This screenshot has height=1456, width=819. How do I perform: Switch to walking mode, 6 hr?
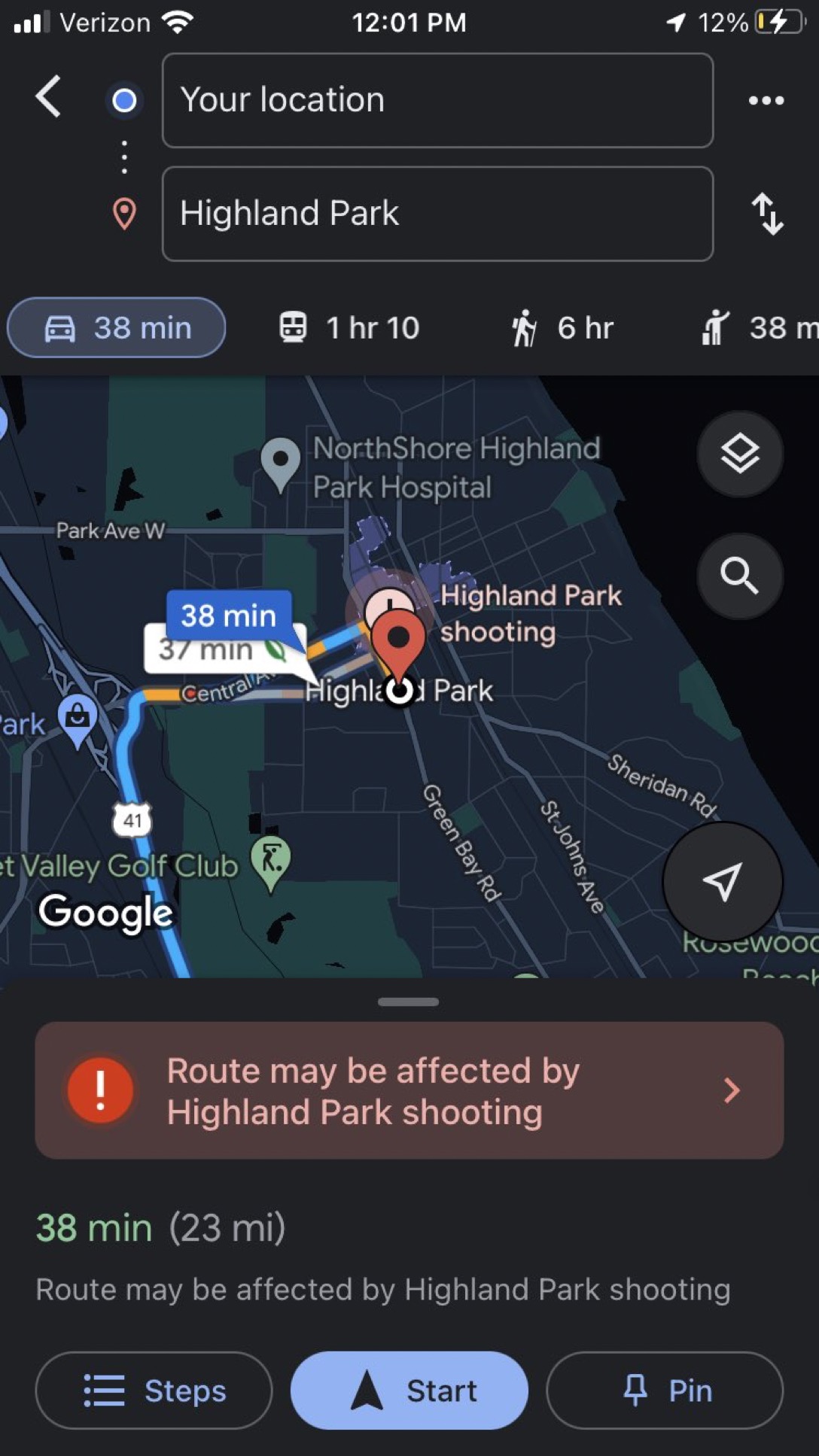[562, 328]
